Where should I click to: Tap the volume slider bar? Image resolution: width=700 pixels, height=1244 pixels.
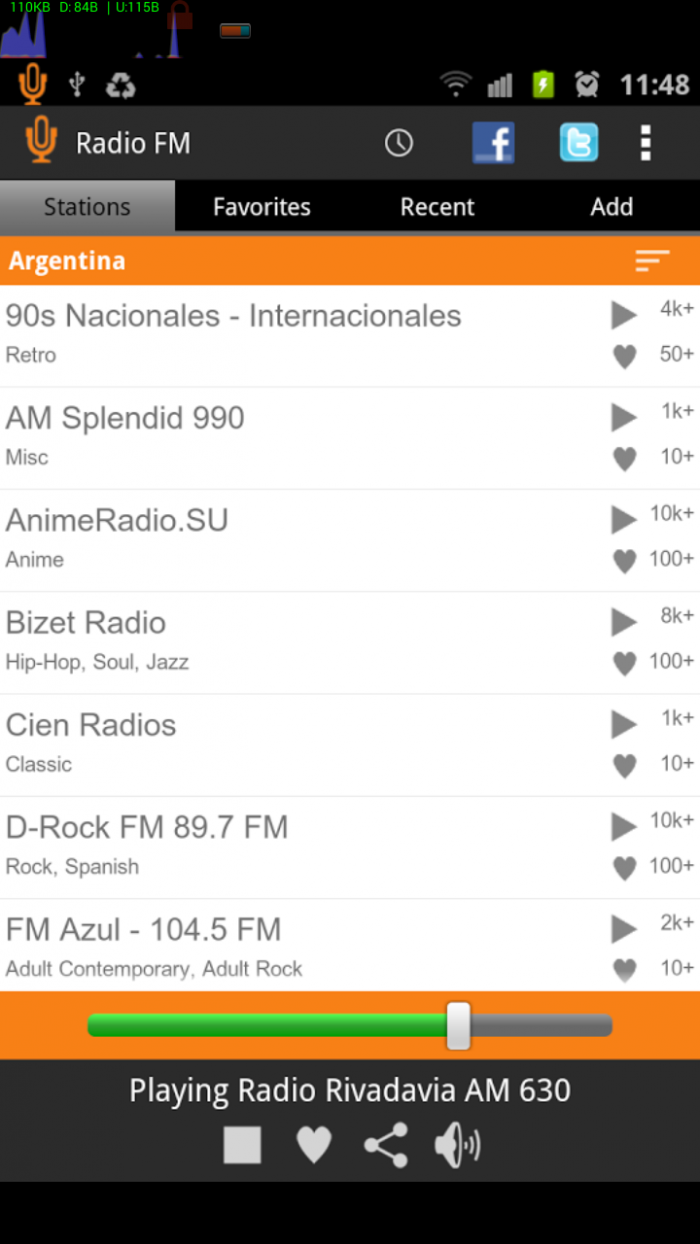coord(350,1025)
